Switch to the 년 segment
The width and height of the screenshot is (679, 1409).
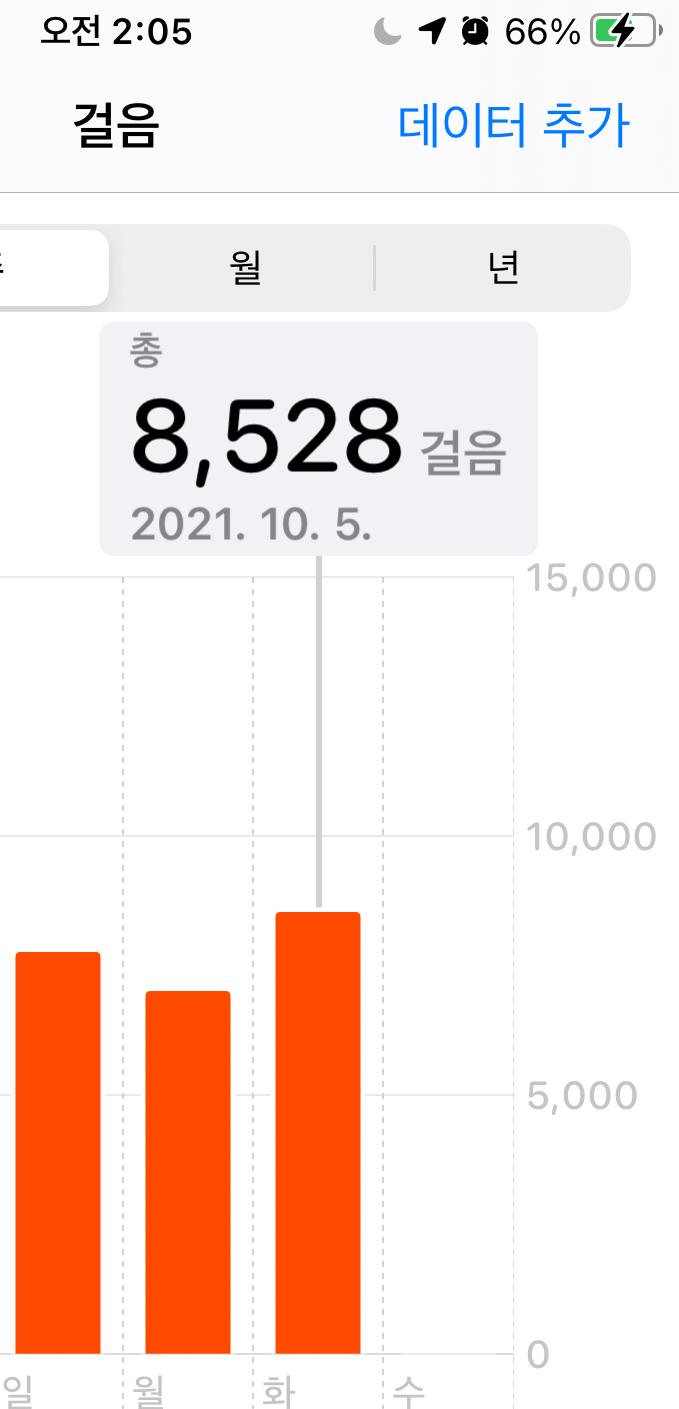(503, 268)
